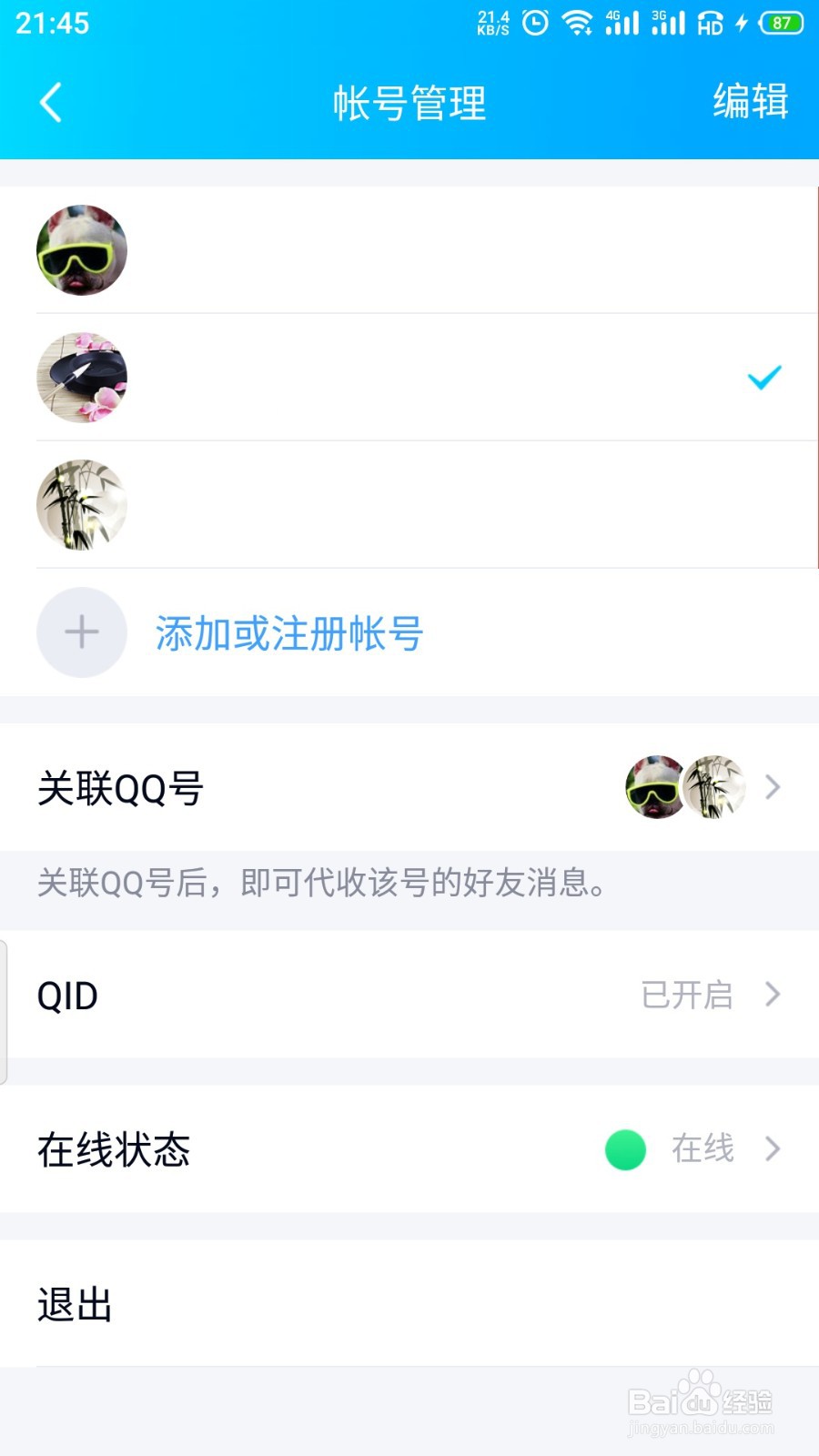819x1456 pixels.
Task: Tap the battery indicator showing 87
Action: pyautogui.click(x=779, y=23)
